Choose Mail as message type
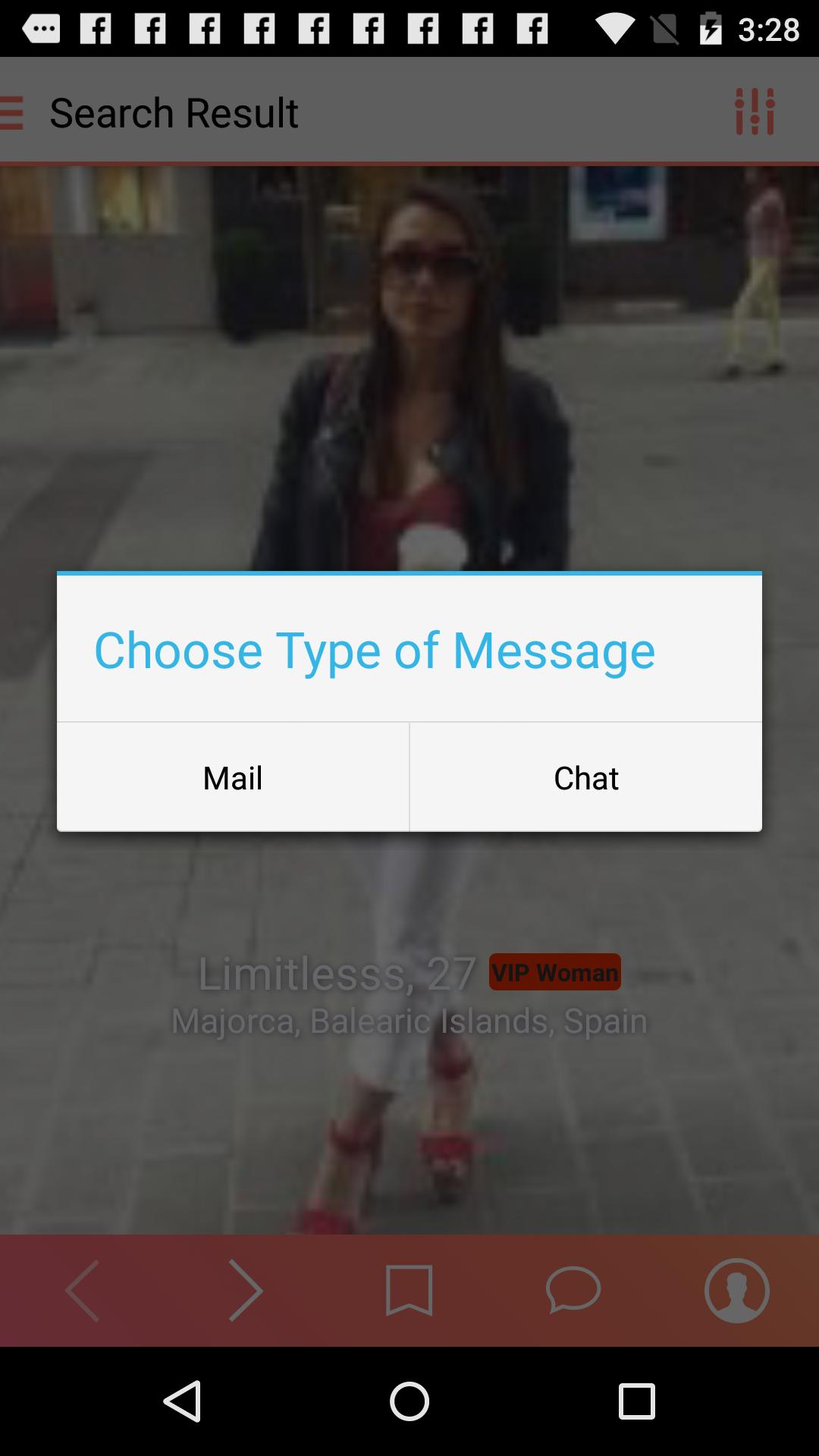This screenshot has height=1456, width=819. click(x=233, y=777)
